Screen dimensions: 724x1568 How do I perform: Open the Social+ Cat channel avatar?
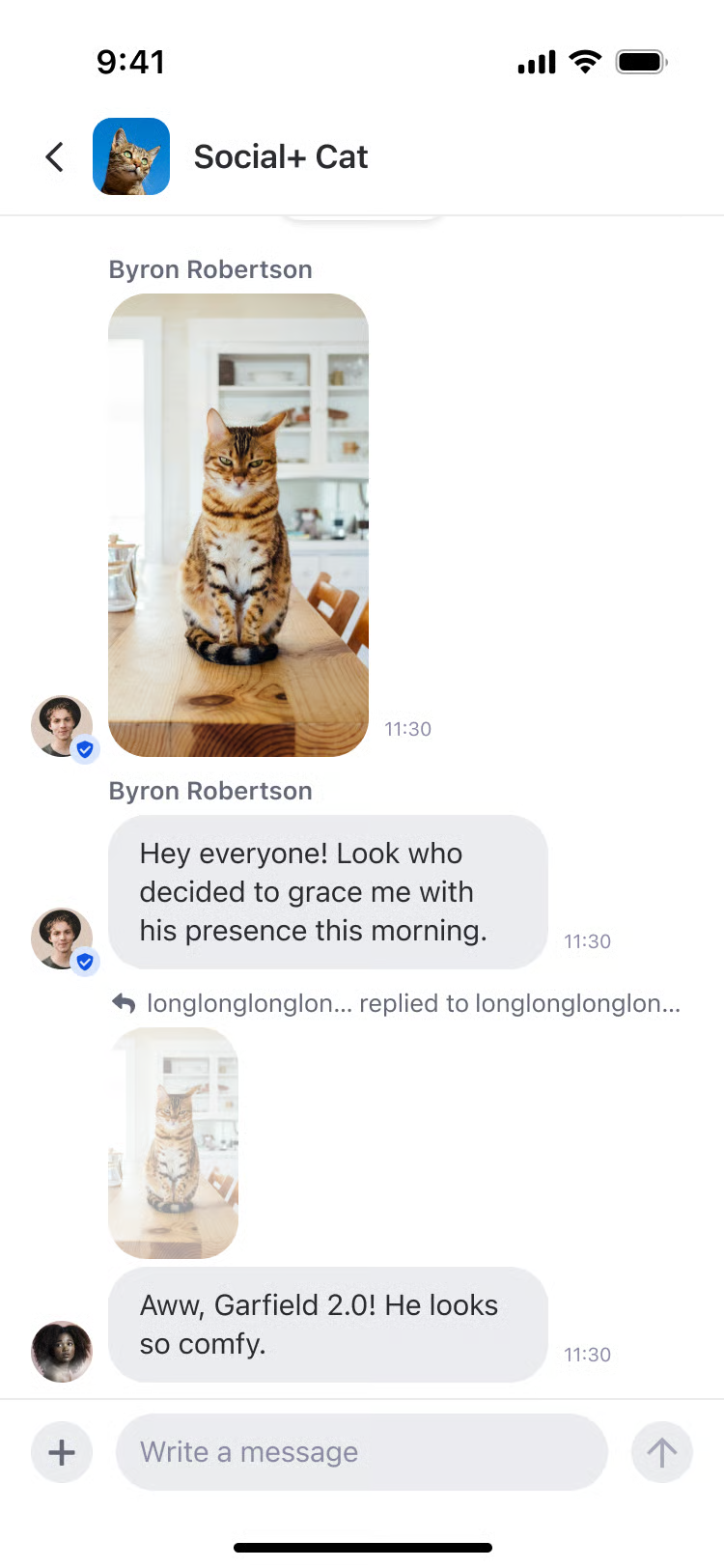131,156
